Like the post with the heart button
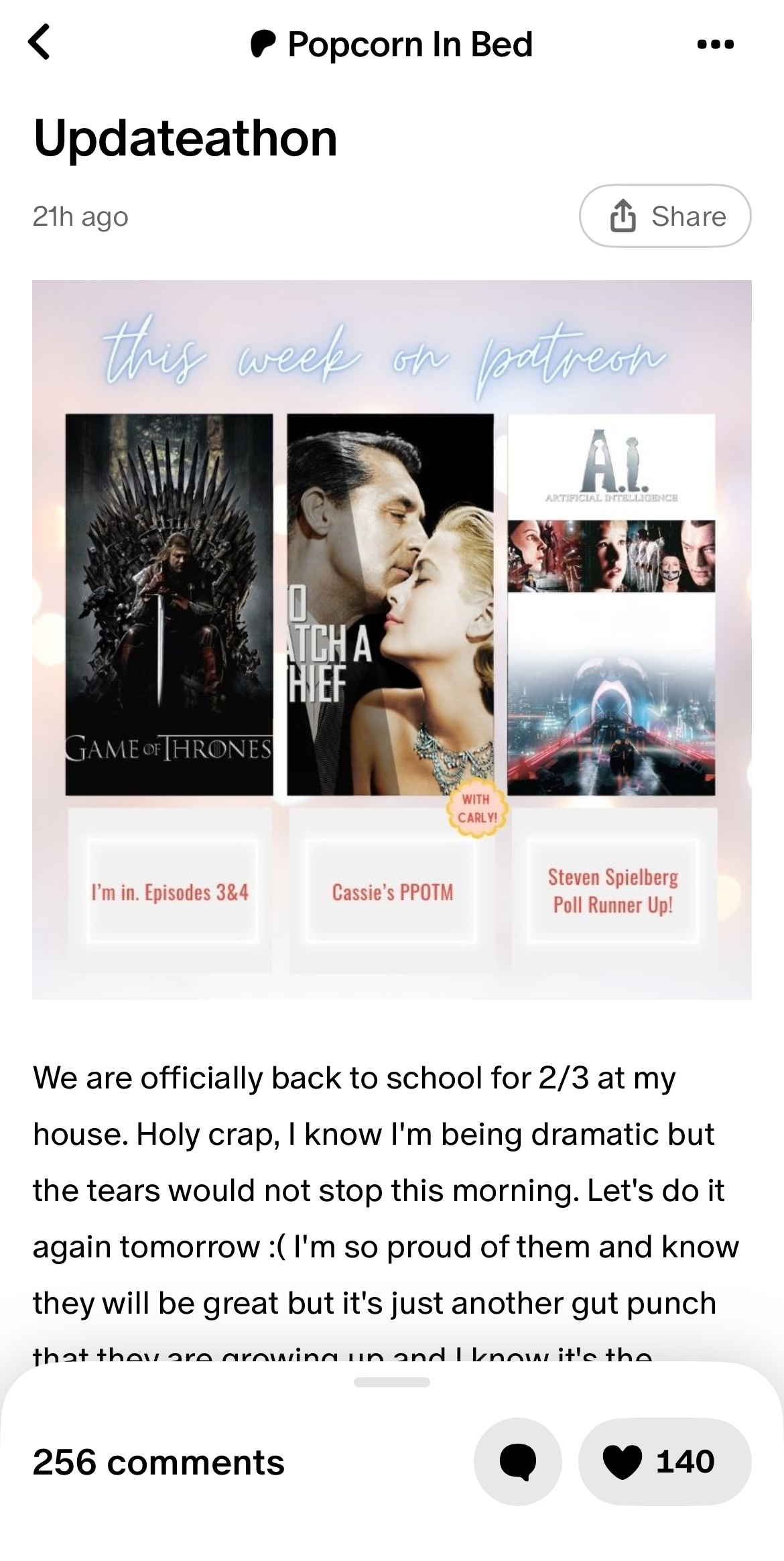784x1561 pixels. click(x=665, y=1462)
